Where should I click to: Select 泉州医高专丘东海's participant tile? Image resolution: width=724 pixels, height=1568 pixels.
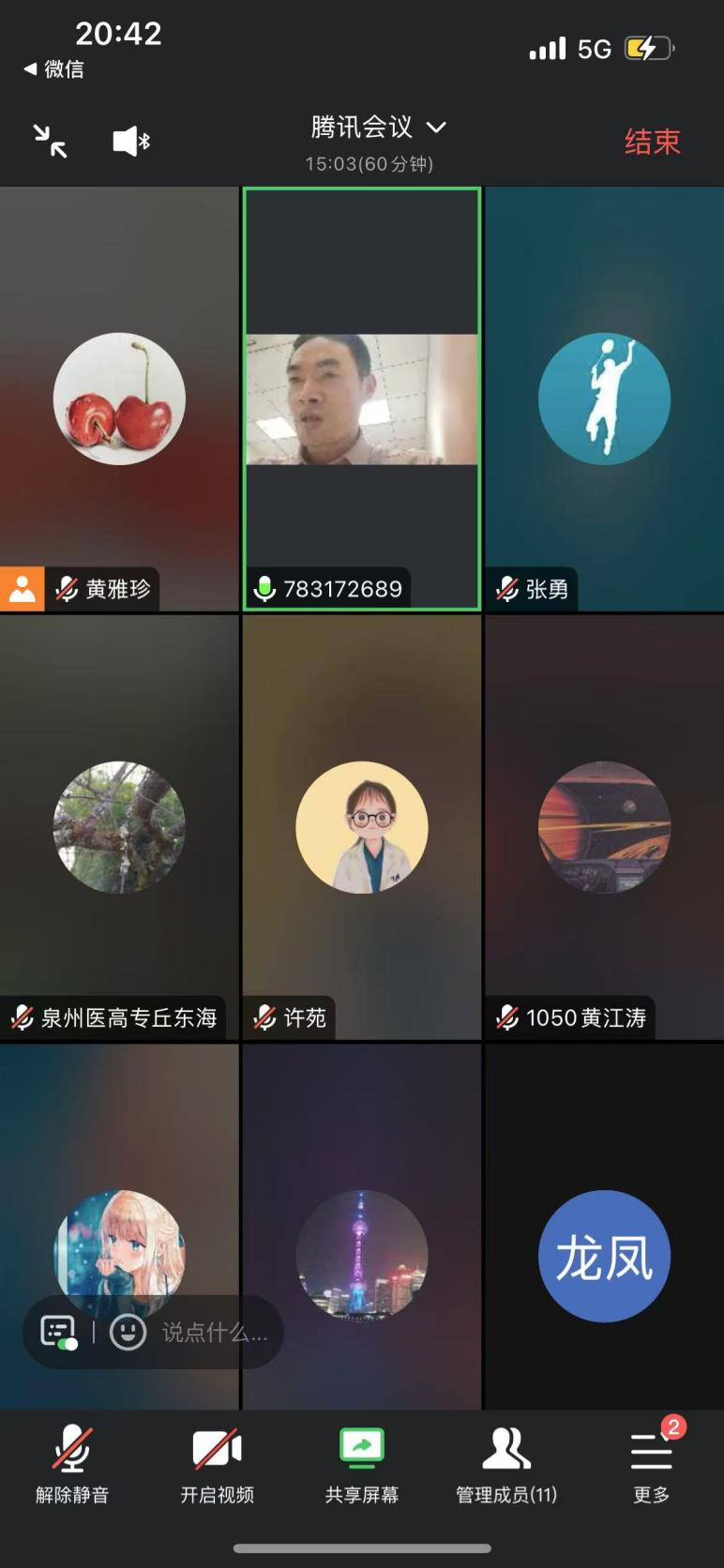(x=119, y=827)
